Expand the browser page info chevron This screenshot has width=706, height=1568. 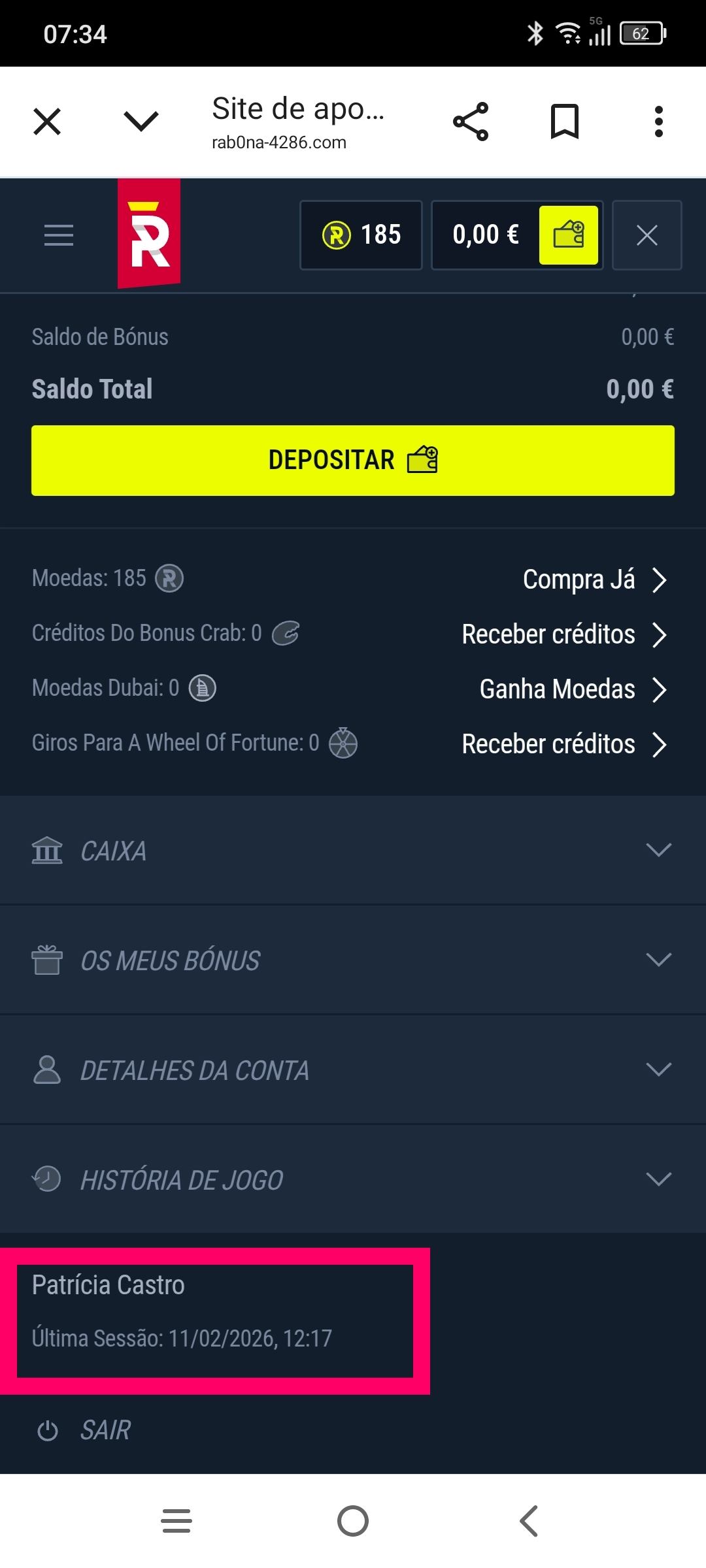click(x=141, y=122)
